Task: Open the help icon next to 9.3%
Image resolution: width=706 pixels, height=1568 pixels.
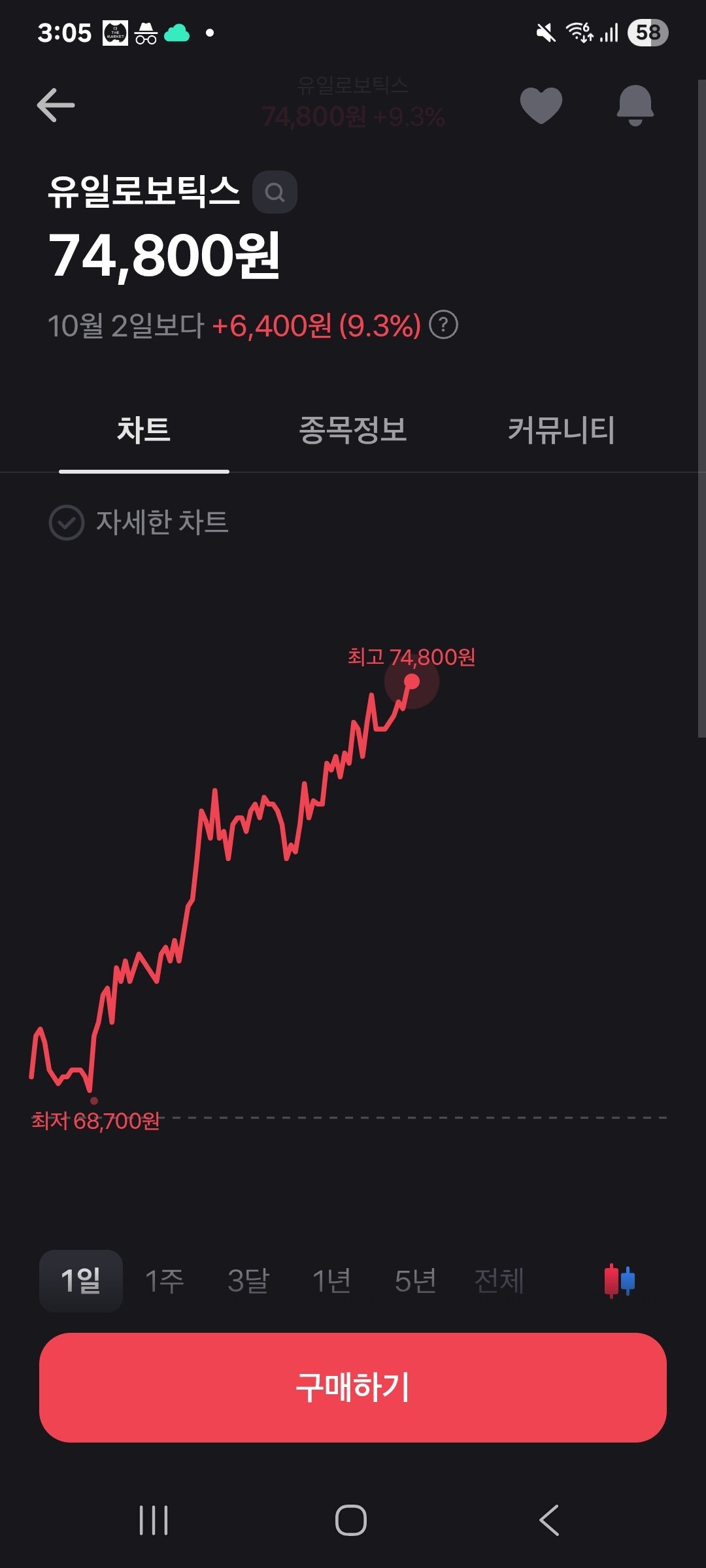Action: click(443, 325)
